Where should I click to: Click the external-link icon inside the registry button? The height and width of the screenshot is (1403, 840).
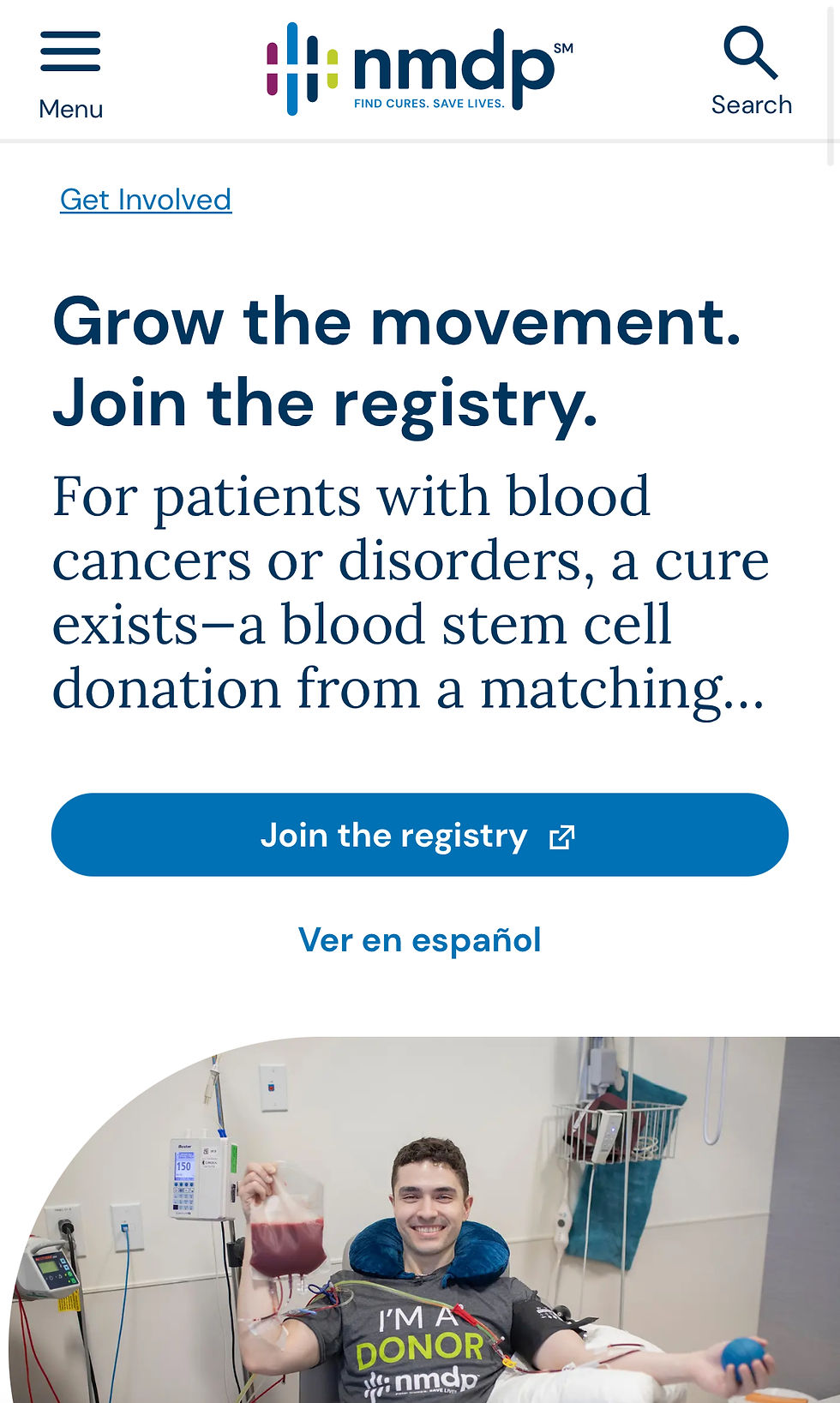[x=563, y=836]
